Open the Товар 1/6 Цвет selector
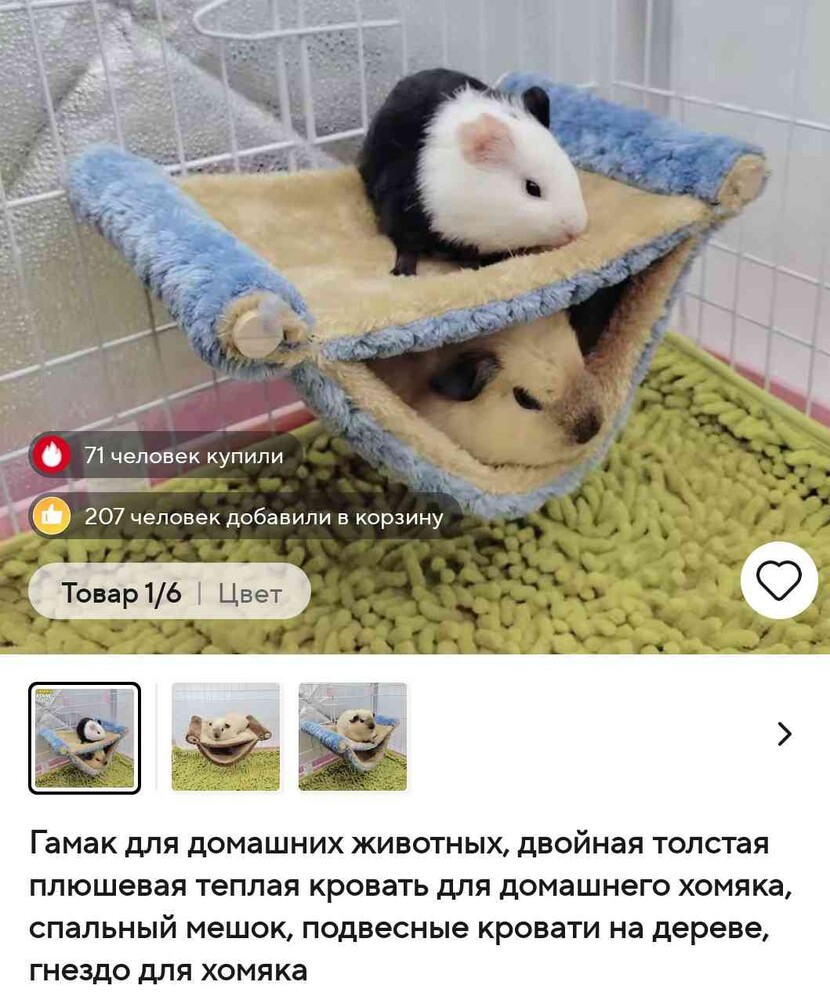830x1000 pixels. click(170, 592)
